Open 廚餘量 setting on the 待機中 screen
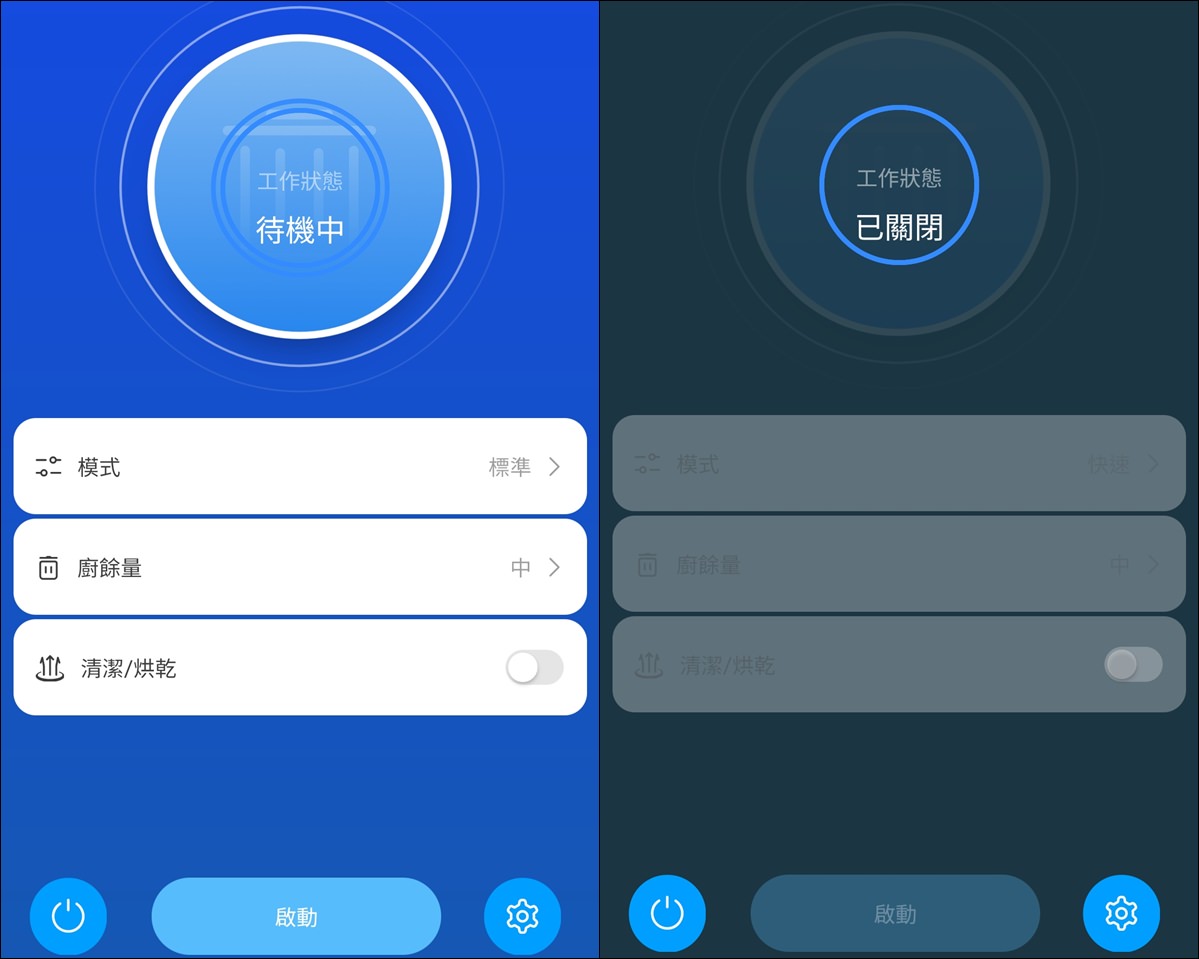The width and height of the screenshot is (1199, 959). pos(299,568)
